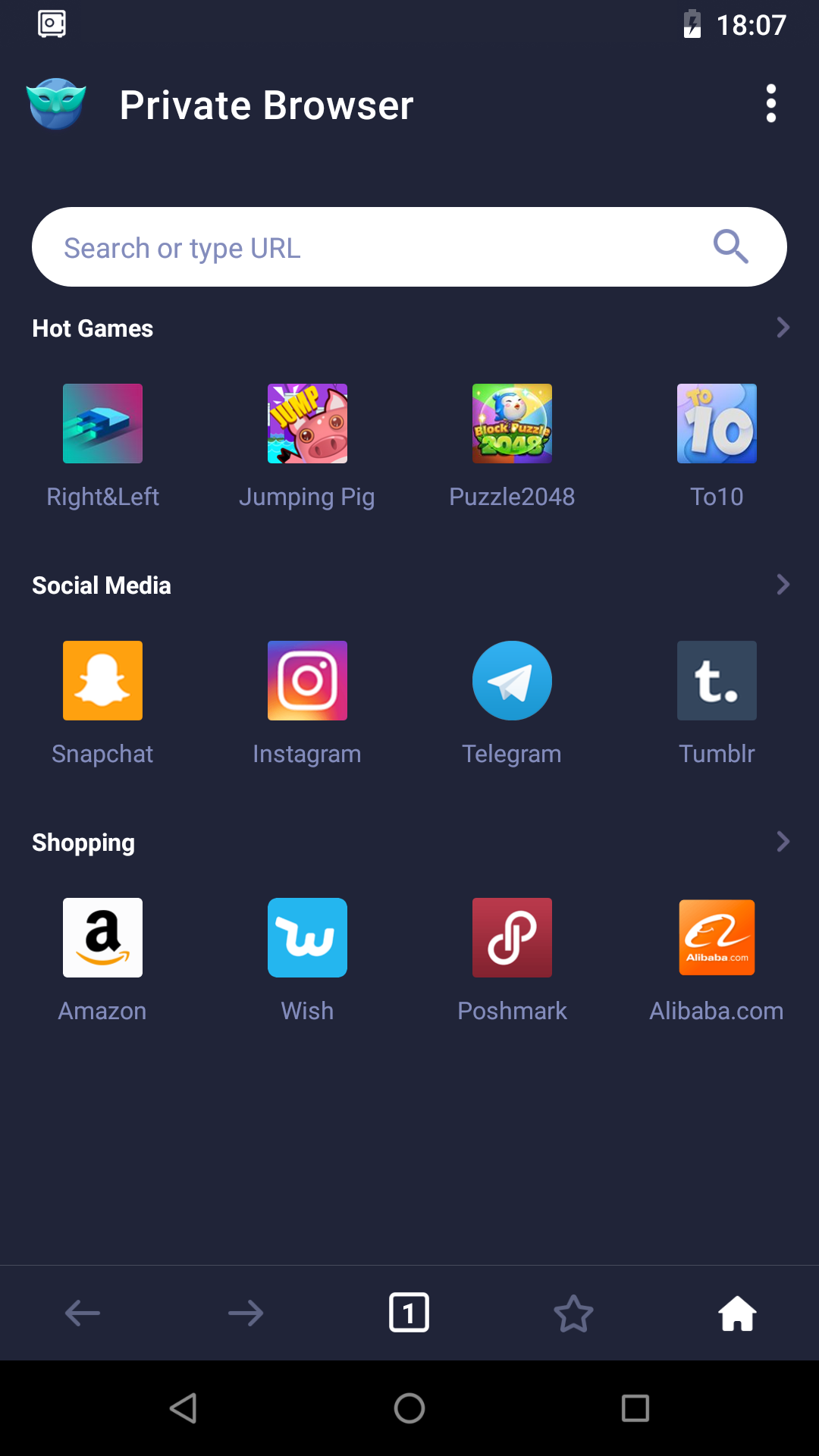Open bookmarks via the star icon
The image size is (819, 1456).
click(x=573, y=1313)
